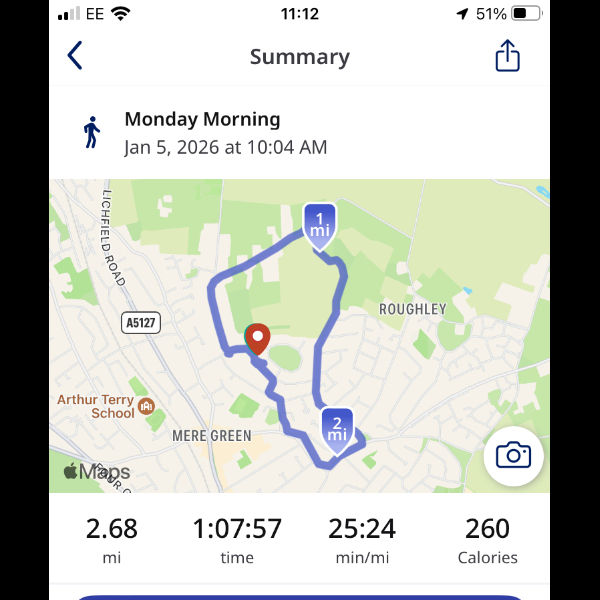Tap the camera button on the map
This screenshot has height=600, width=600.
click(513, 456)
